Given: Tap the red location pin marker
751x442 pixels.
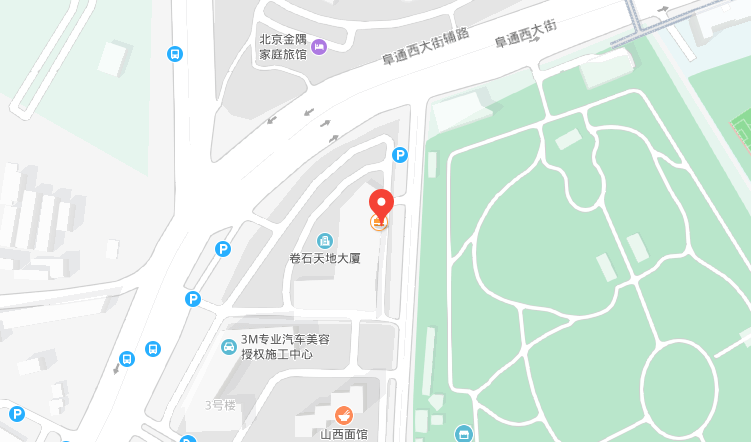Looking at the screenshot, I should click(x=381, y=205).
